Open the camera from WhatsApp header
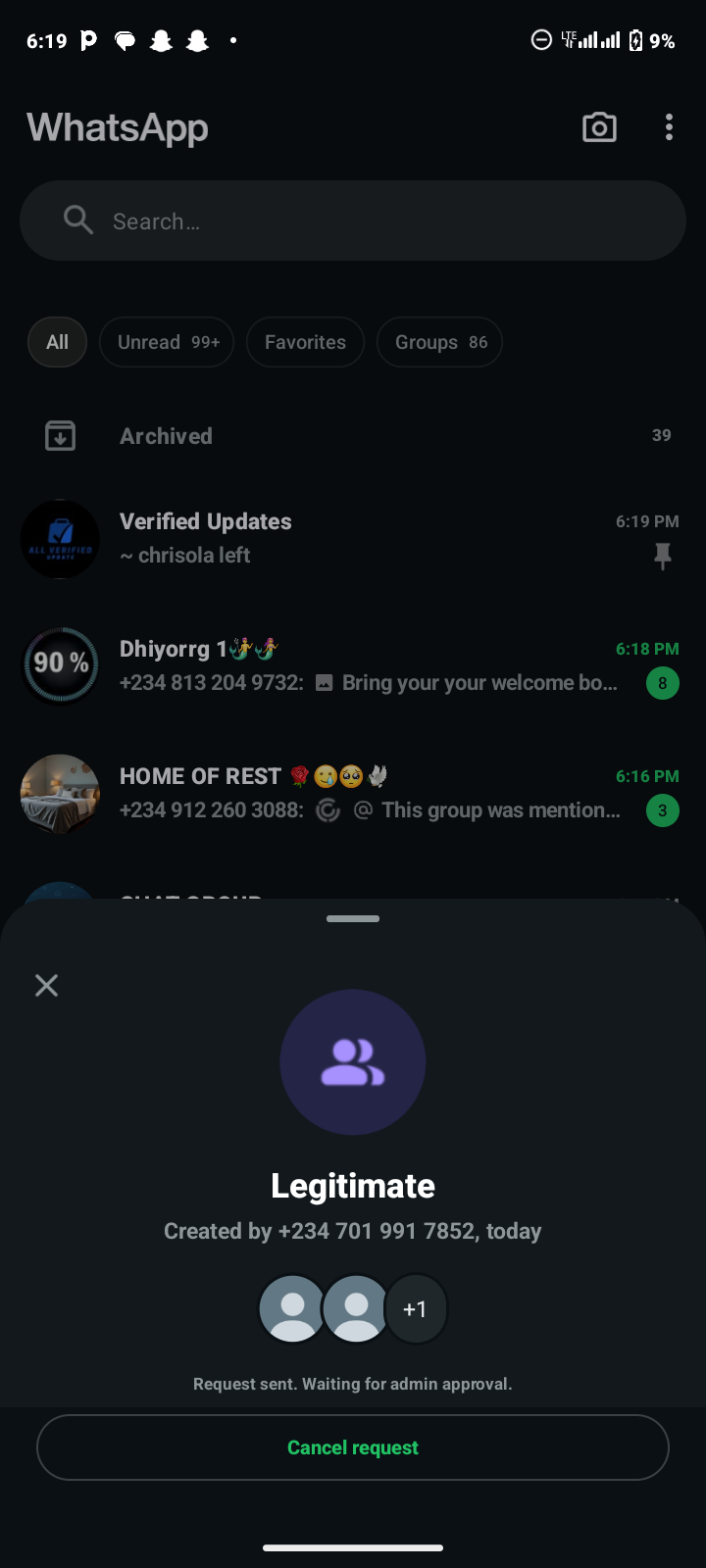The height and width of the screenshot is (1568, 706). point(599,127)
